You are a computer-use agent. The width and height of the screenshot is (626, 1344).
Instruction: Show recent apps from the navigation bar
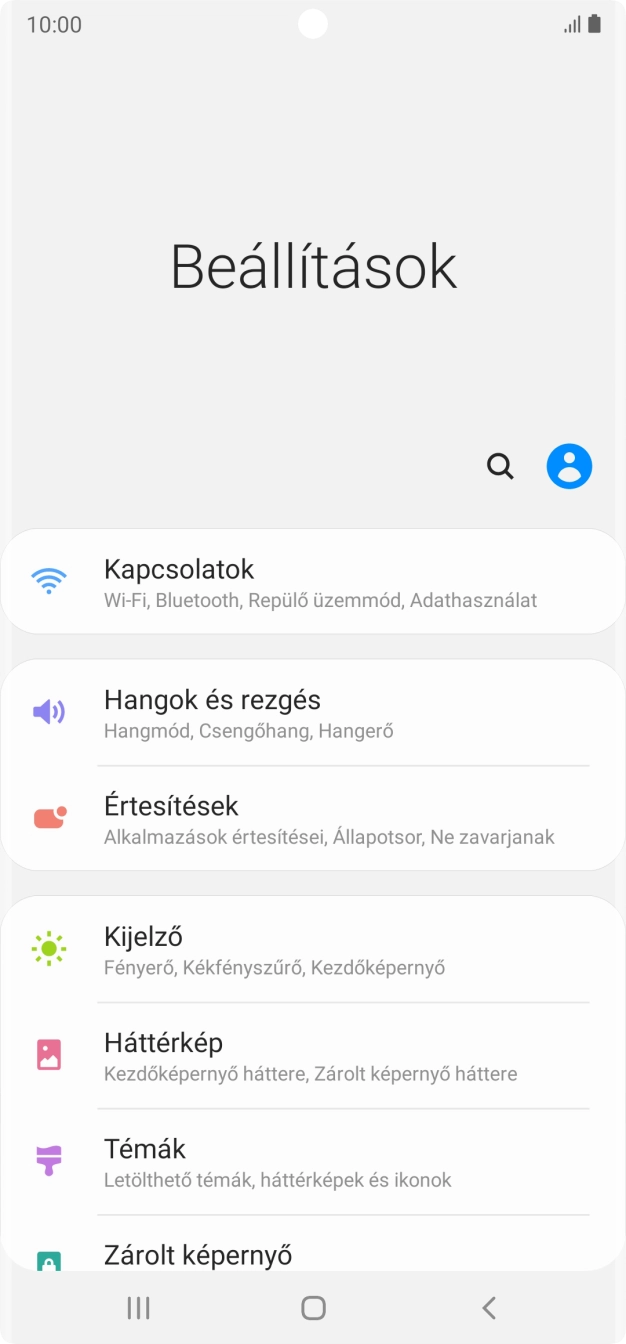click(138, 1307)
